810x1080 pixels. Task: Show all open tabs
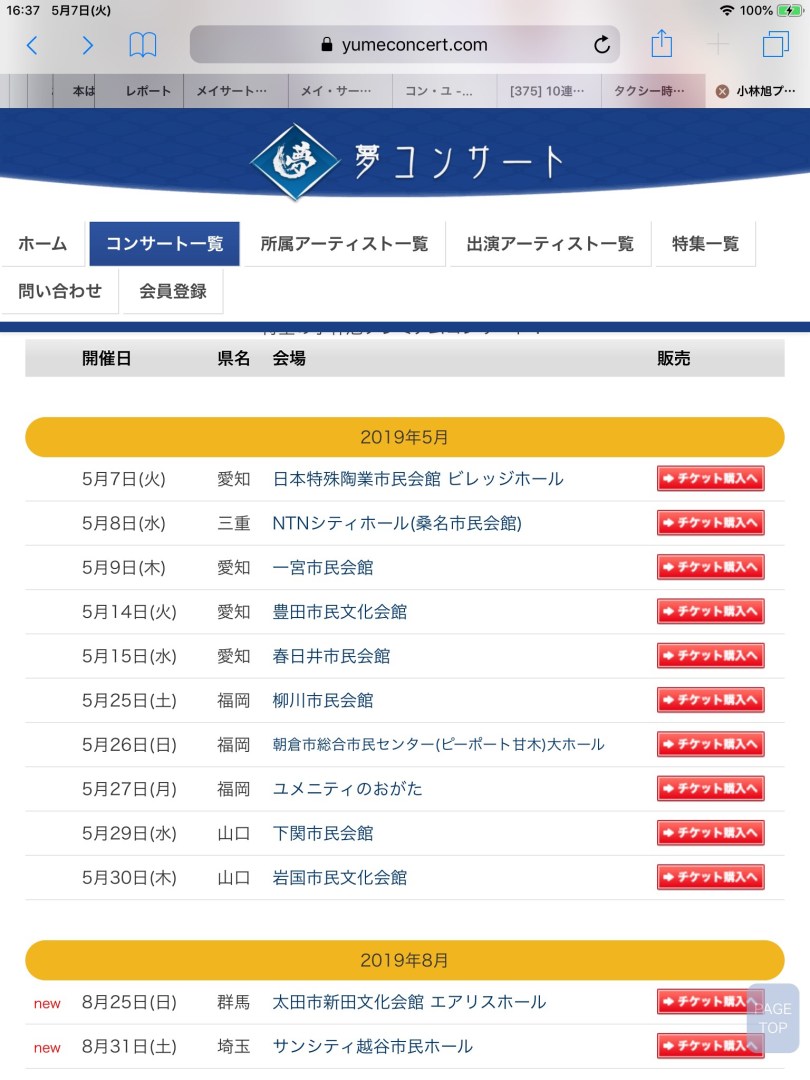click(775, 44)
